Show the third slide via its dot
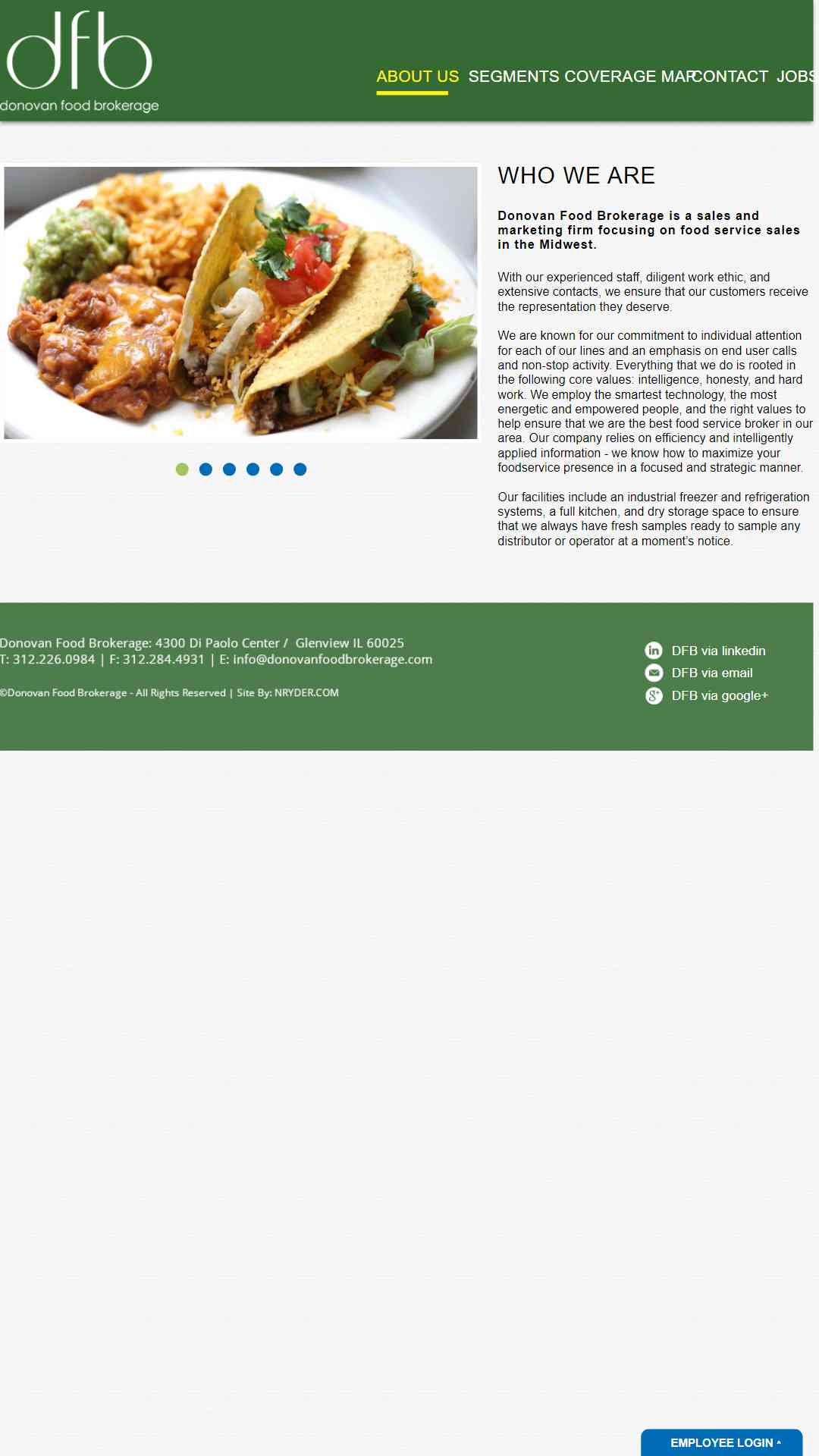 pos(229,469)
